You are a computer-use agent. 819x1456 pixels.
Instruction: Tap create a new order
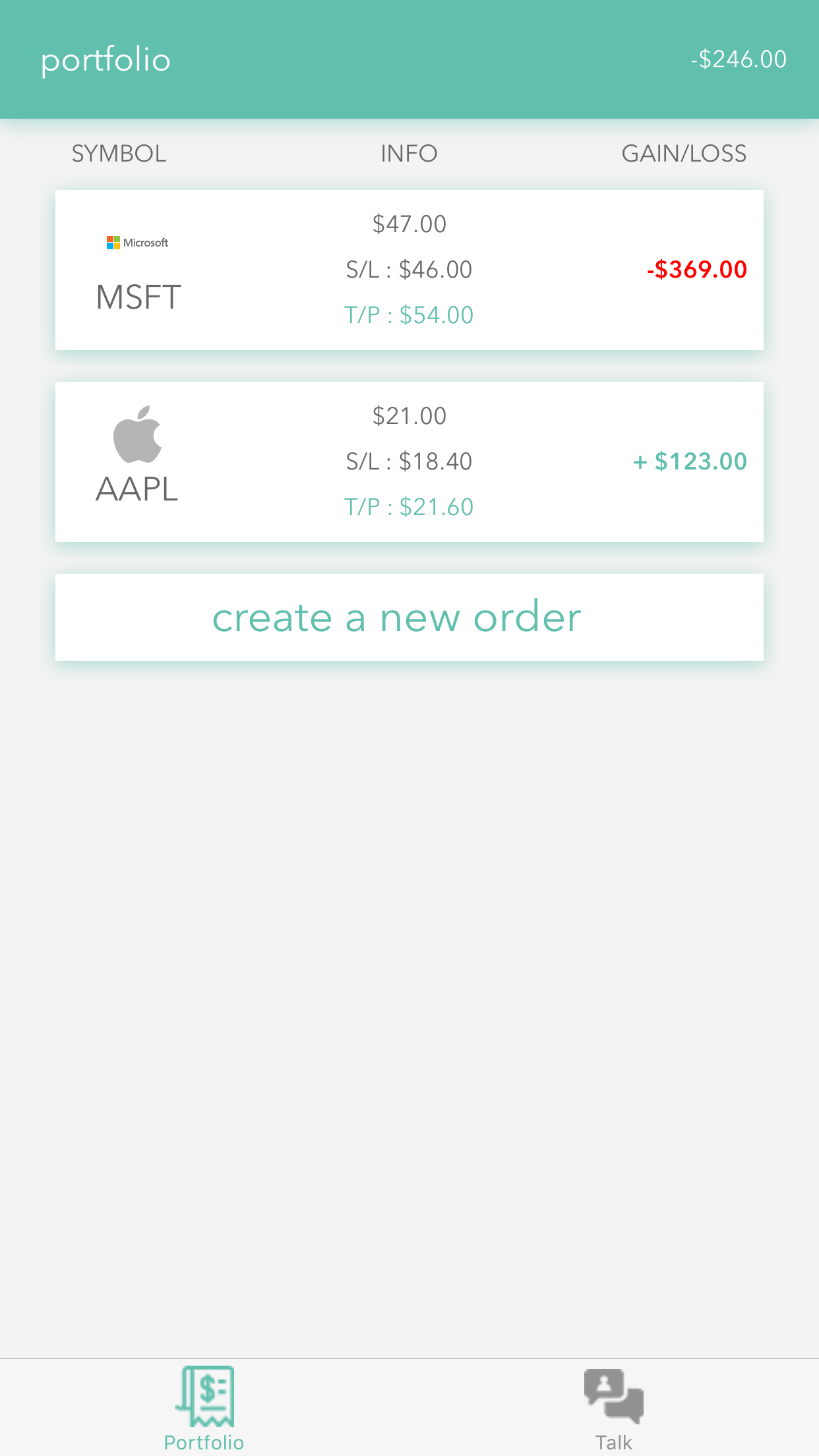coord(409,617)
